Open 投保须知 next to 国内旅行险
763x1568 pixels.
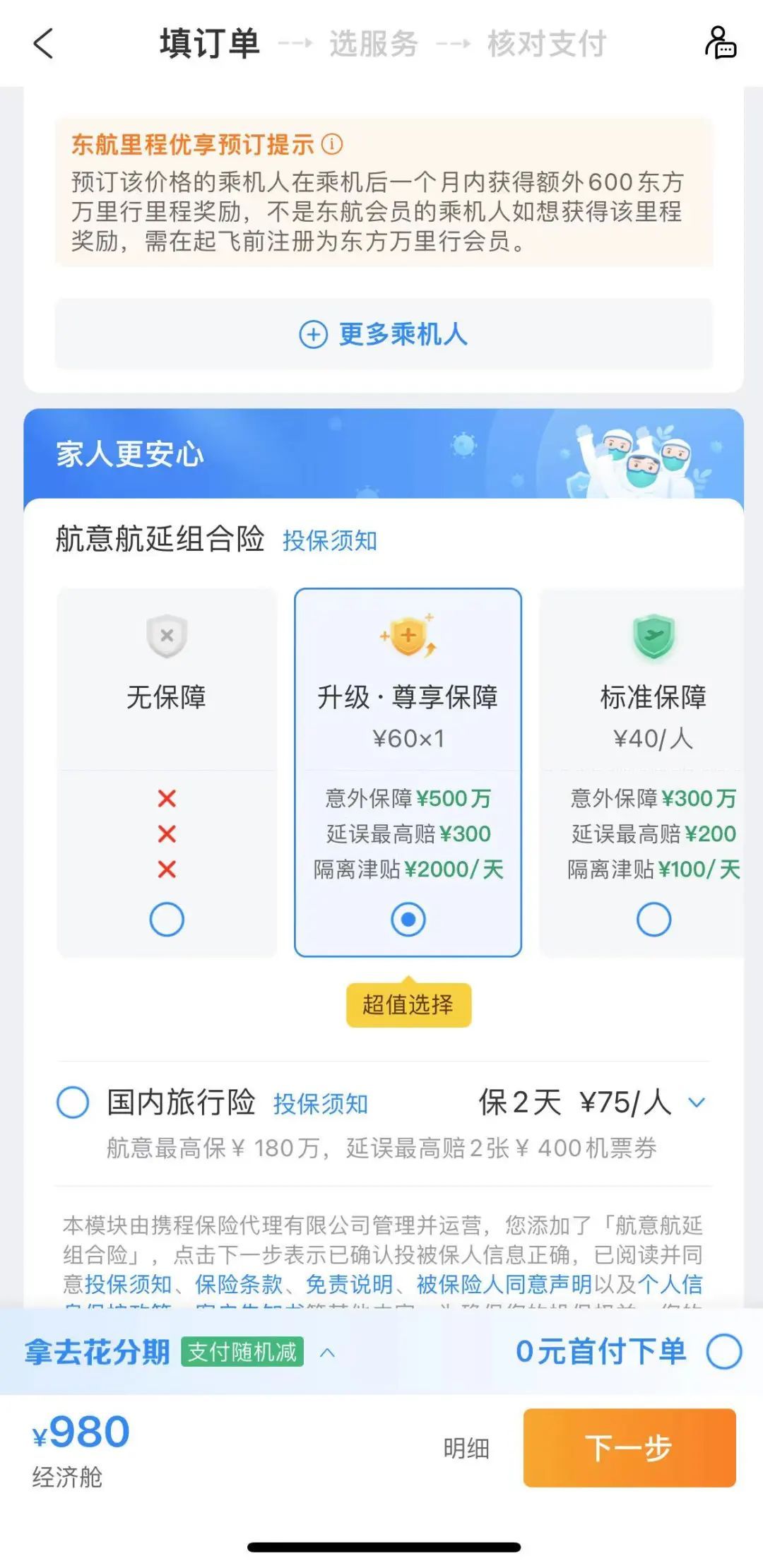pos(321,1104)
